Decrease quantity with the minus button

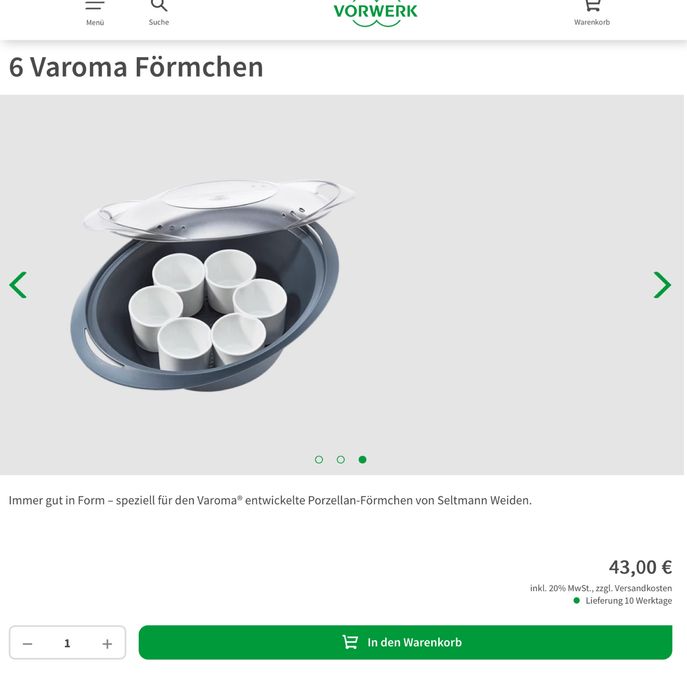(28, 643)
